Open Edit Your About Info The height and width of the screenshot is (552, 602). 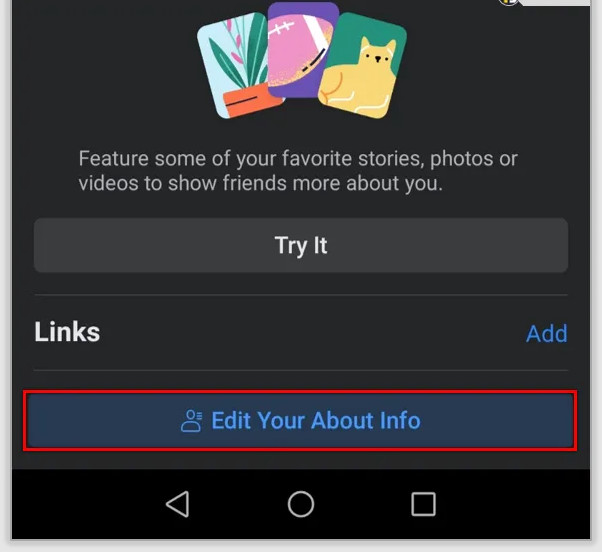(x=300, y=420)
